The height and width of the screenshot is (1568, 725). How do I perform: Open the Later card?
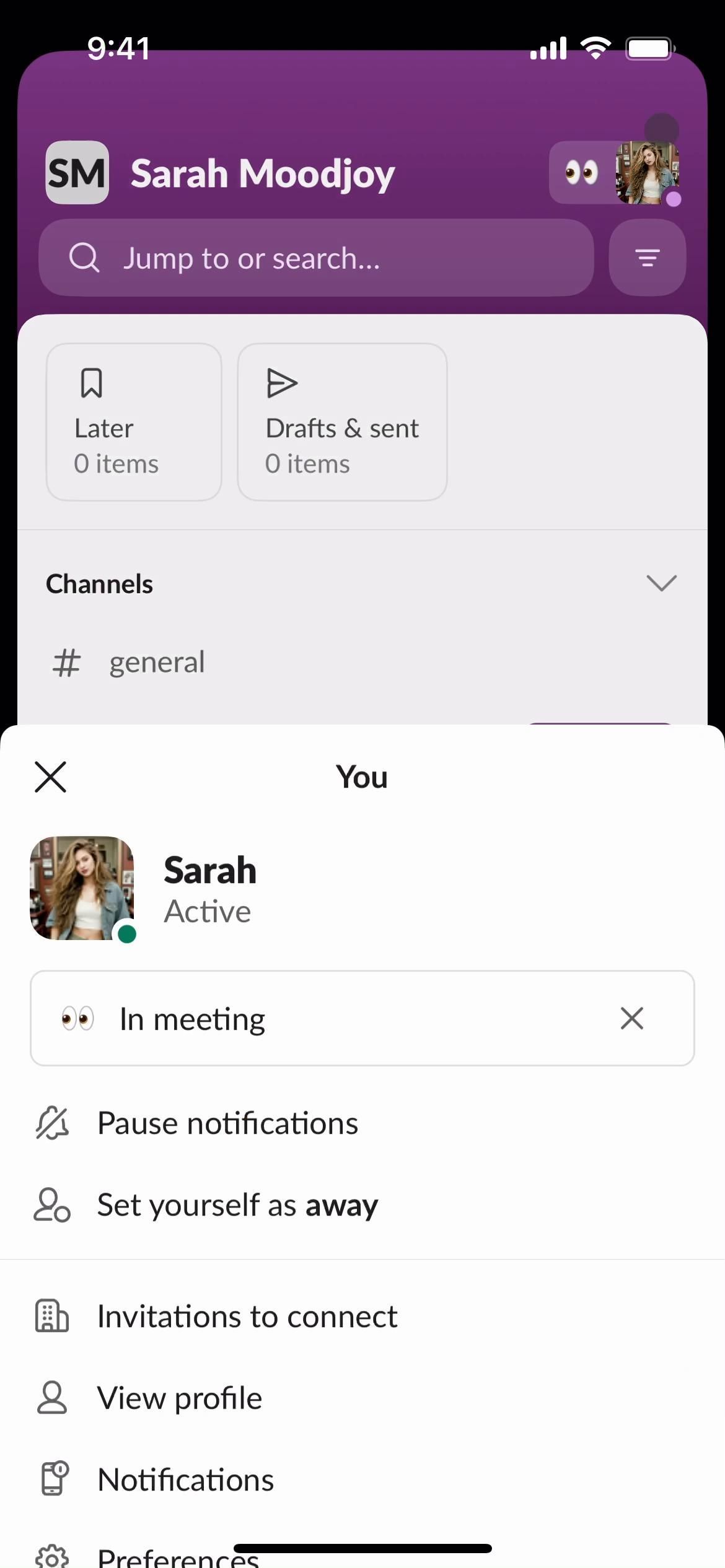134,422
